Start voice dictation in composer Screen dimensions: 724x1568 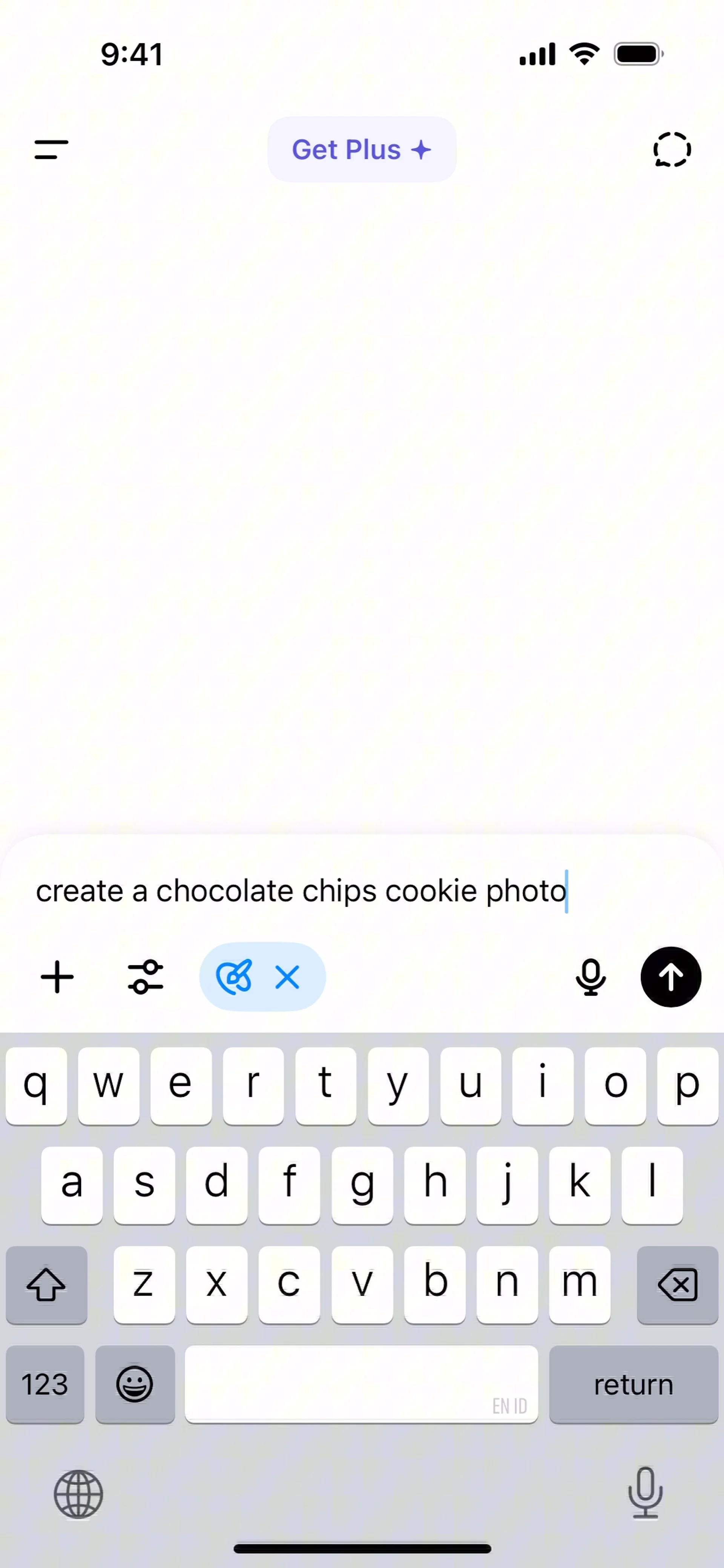pos(590,977)
